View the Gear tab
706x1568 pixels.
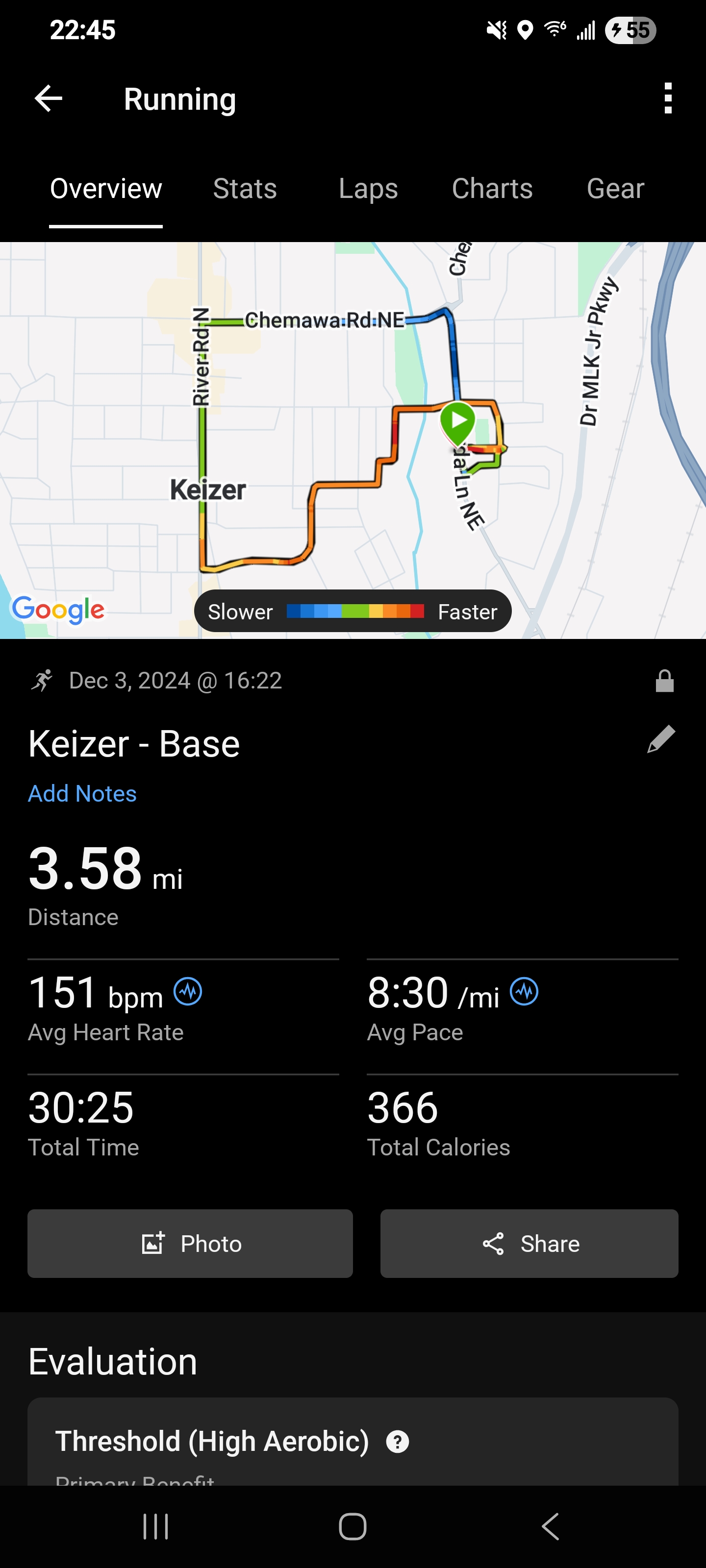[x=615, y=189]
